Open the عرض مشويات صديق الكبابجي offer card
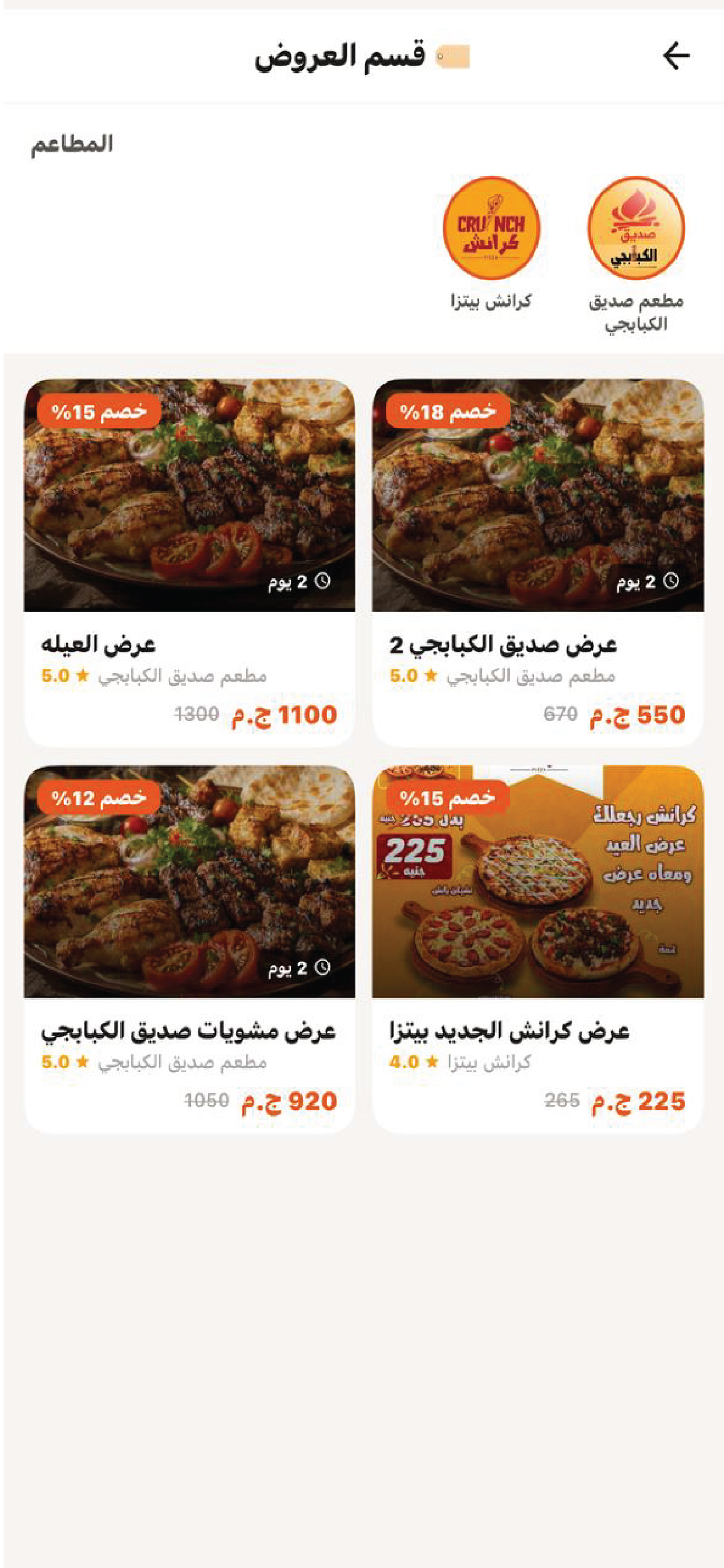 189,949
